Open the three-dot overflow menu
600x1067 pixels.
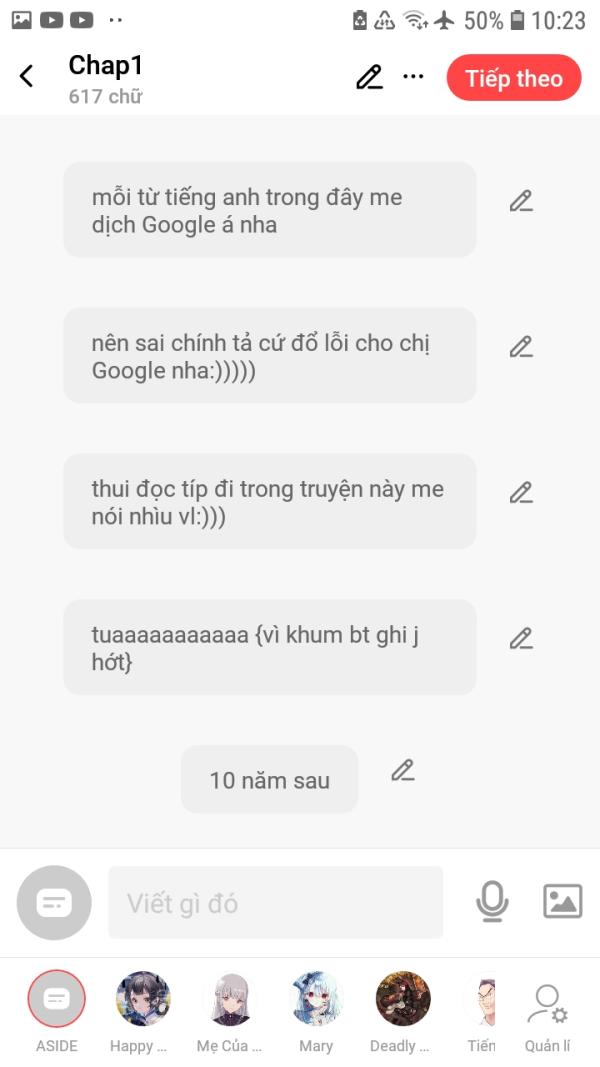coord(413,77)
